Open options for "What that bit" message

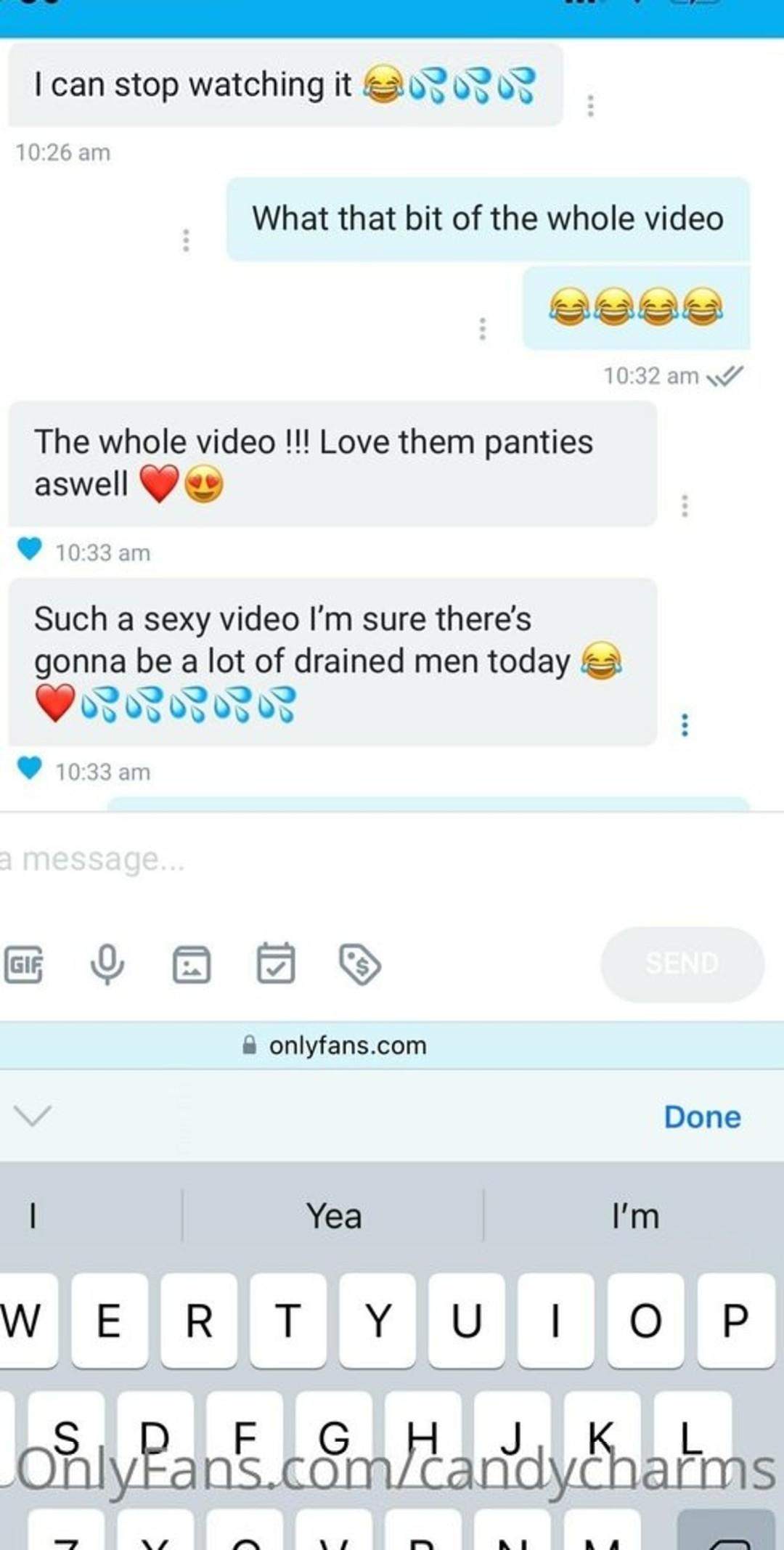point(186,240)
